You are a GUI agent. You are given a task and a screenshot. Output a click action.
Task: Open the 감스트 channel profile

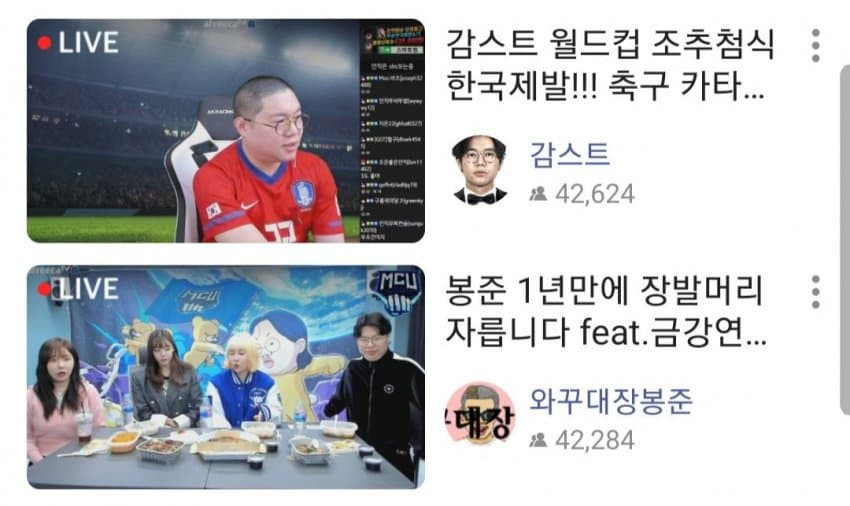click(x=479, y=170)
